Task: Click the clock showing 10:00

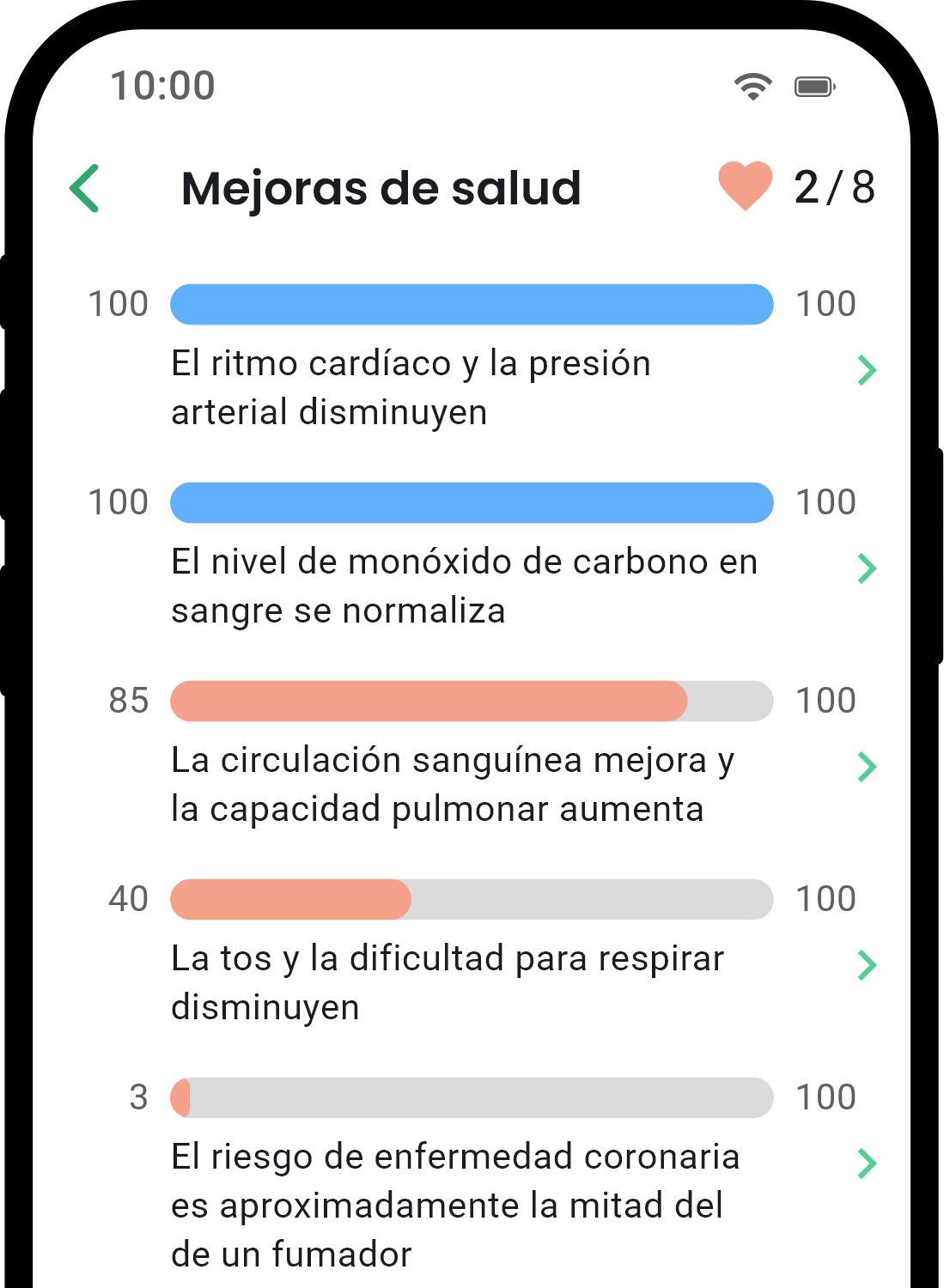Action: (163, 85)
